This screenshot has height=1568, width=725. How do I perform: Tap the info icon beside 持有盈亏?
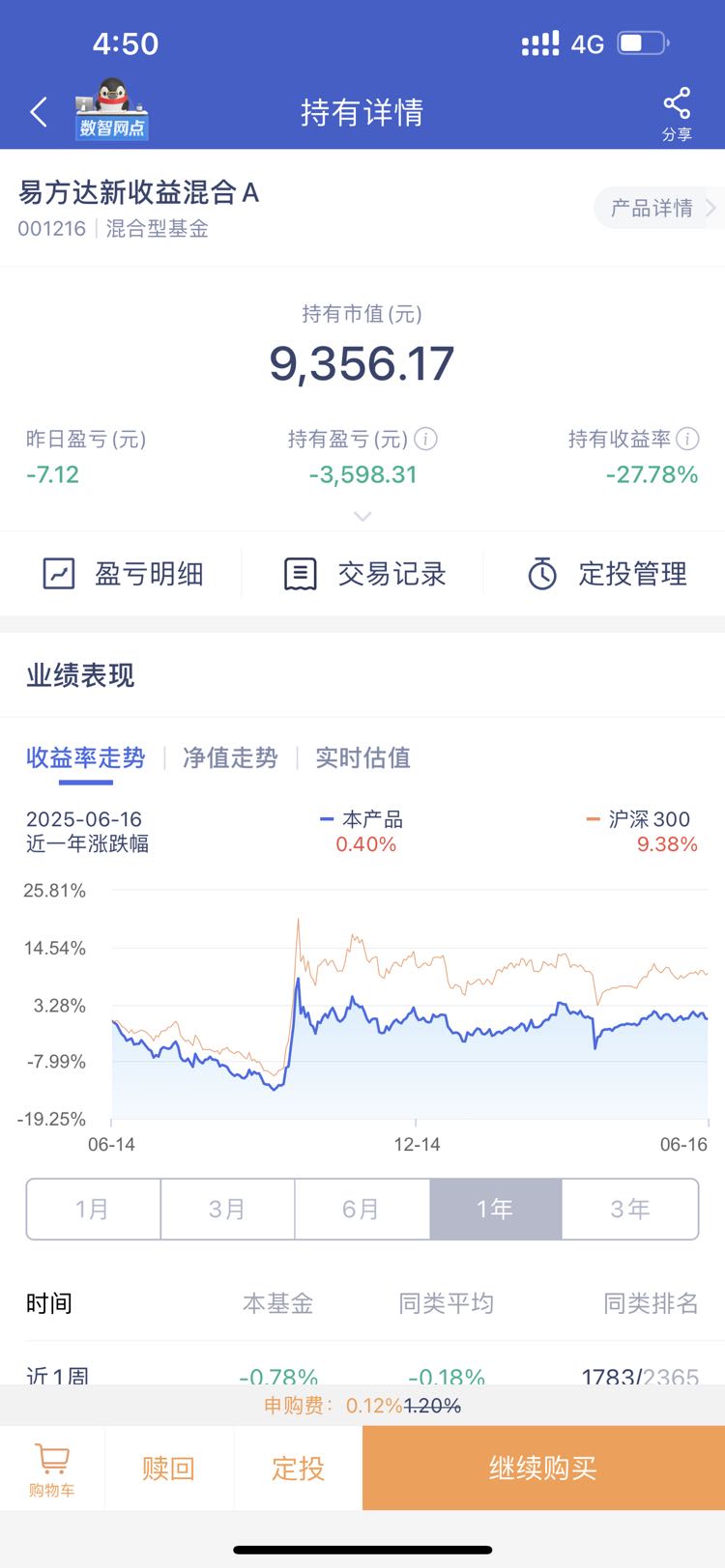point(425,440)
